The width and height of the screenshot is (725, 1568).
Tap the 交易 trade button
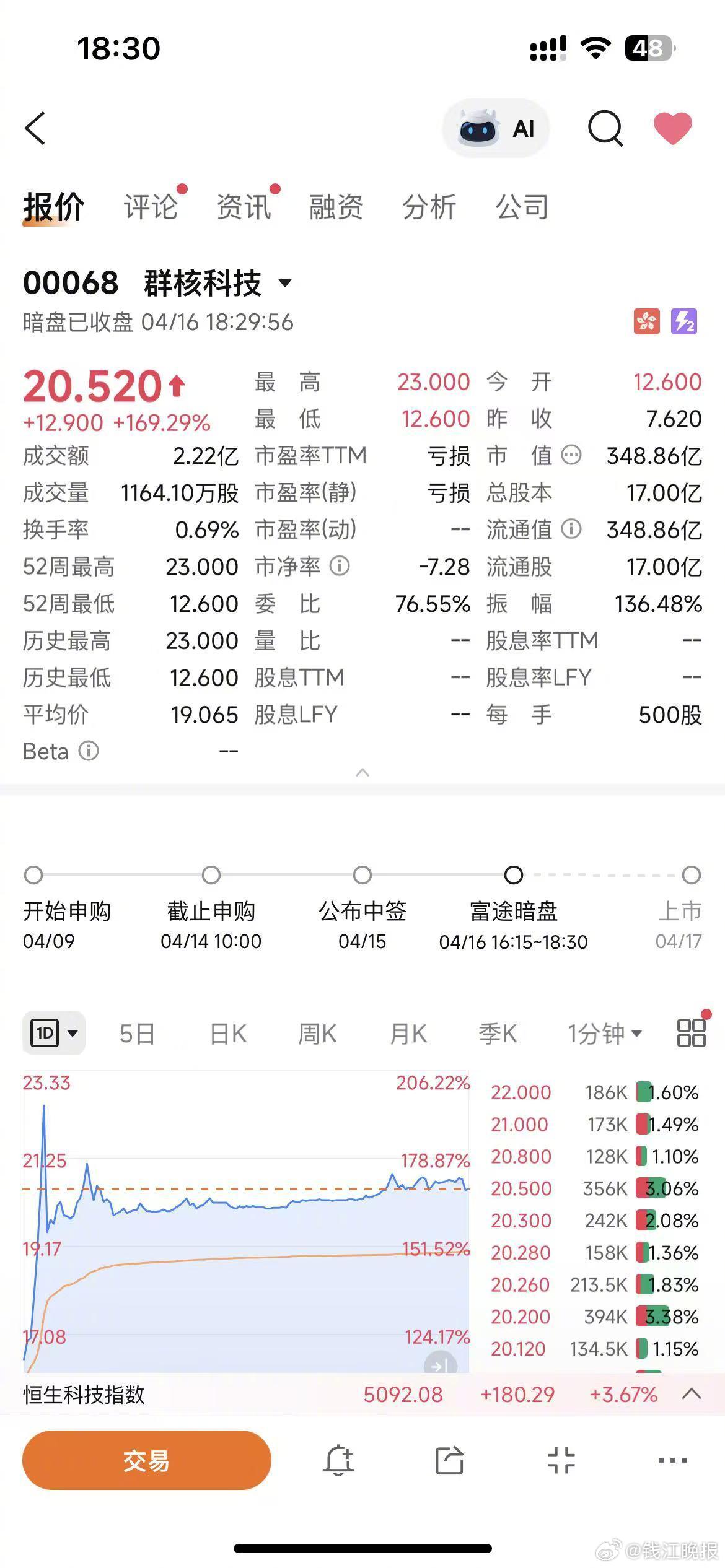click(x=146, y=1461)
